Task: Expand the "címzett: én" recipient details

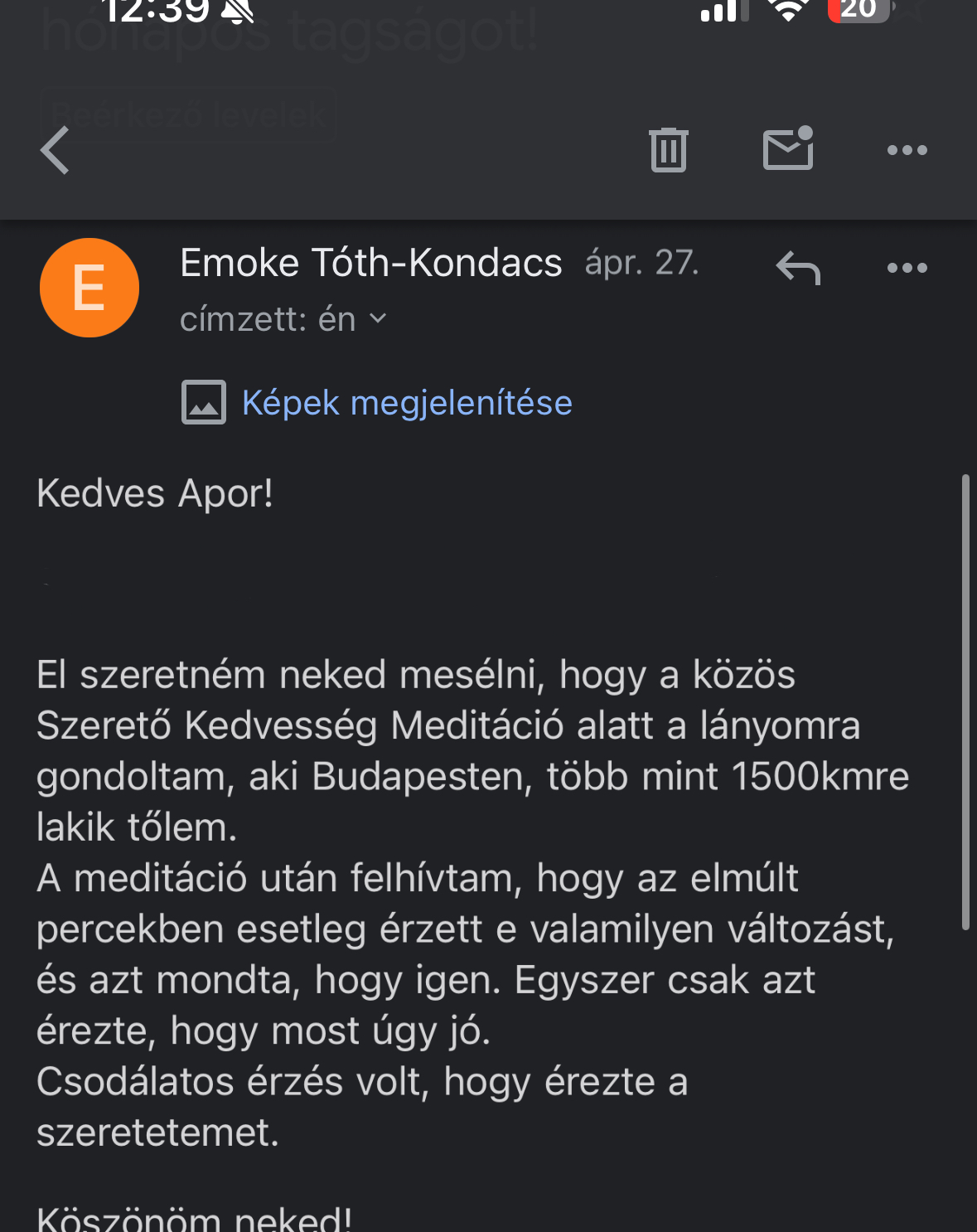Action: (283, 319)
